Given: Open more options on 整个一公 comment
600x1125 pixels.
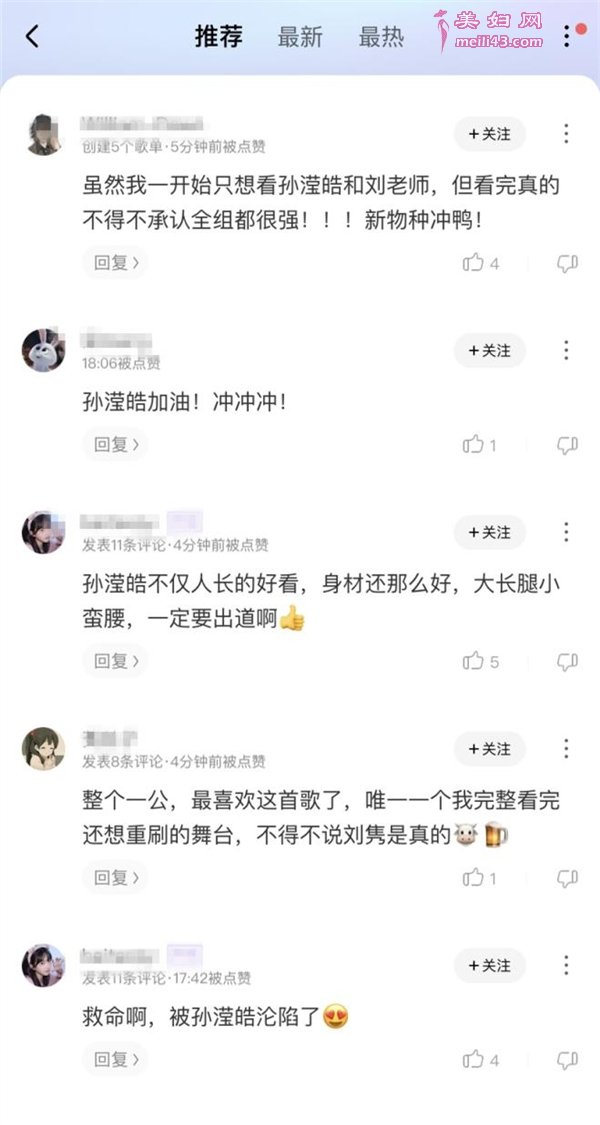Looking at the screenshot, I should [566, 748].
